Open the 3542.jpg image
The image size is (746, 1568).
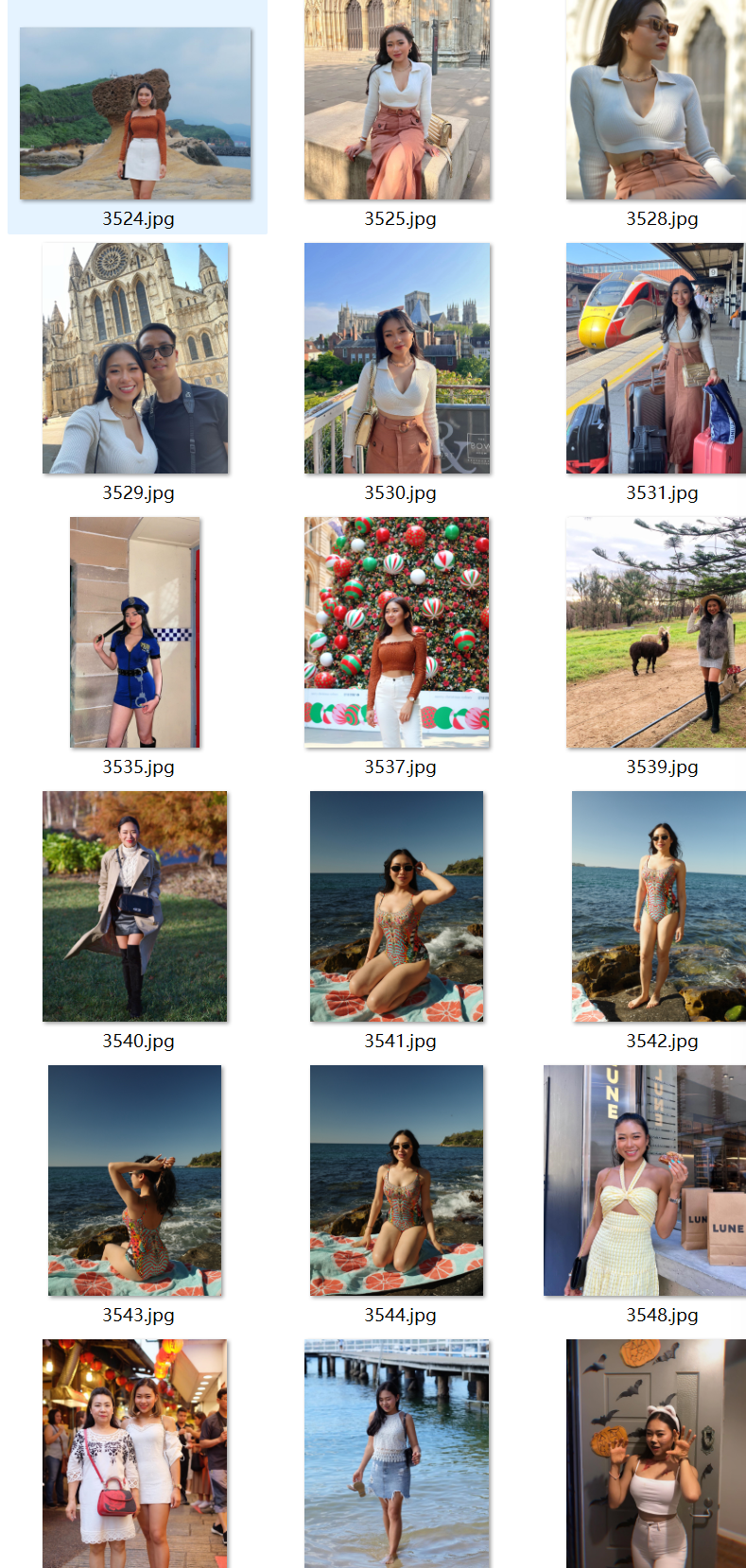[659, 906]
